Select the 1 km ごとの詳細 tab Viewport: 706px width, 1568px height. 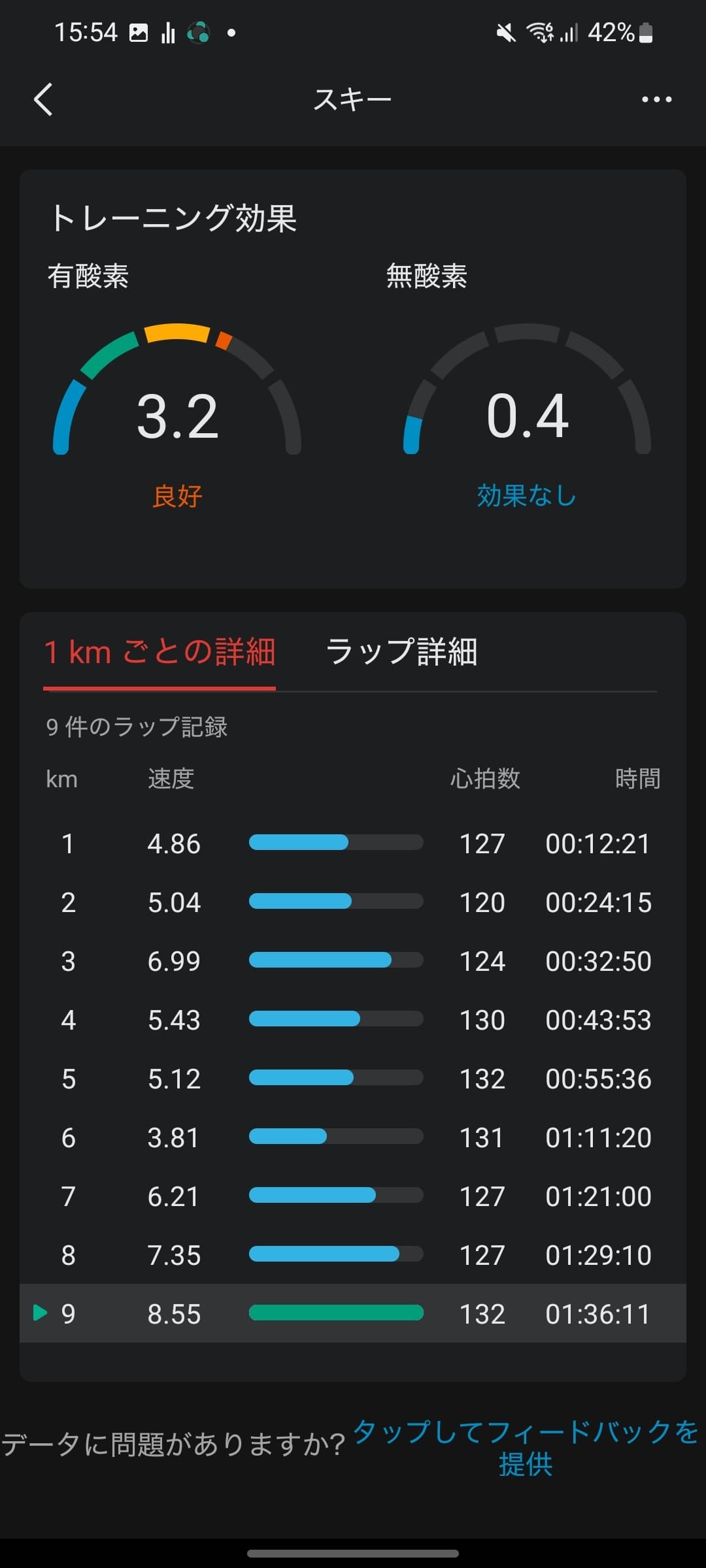(160, 653)
